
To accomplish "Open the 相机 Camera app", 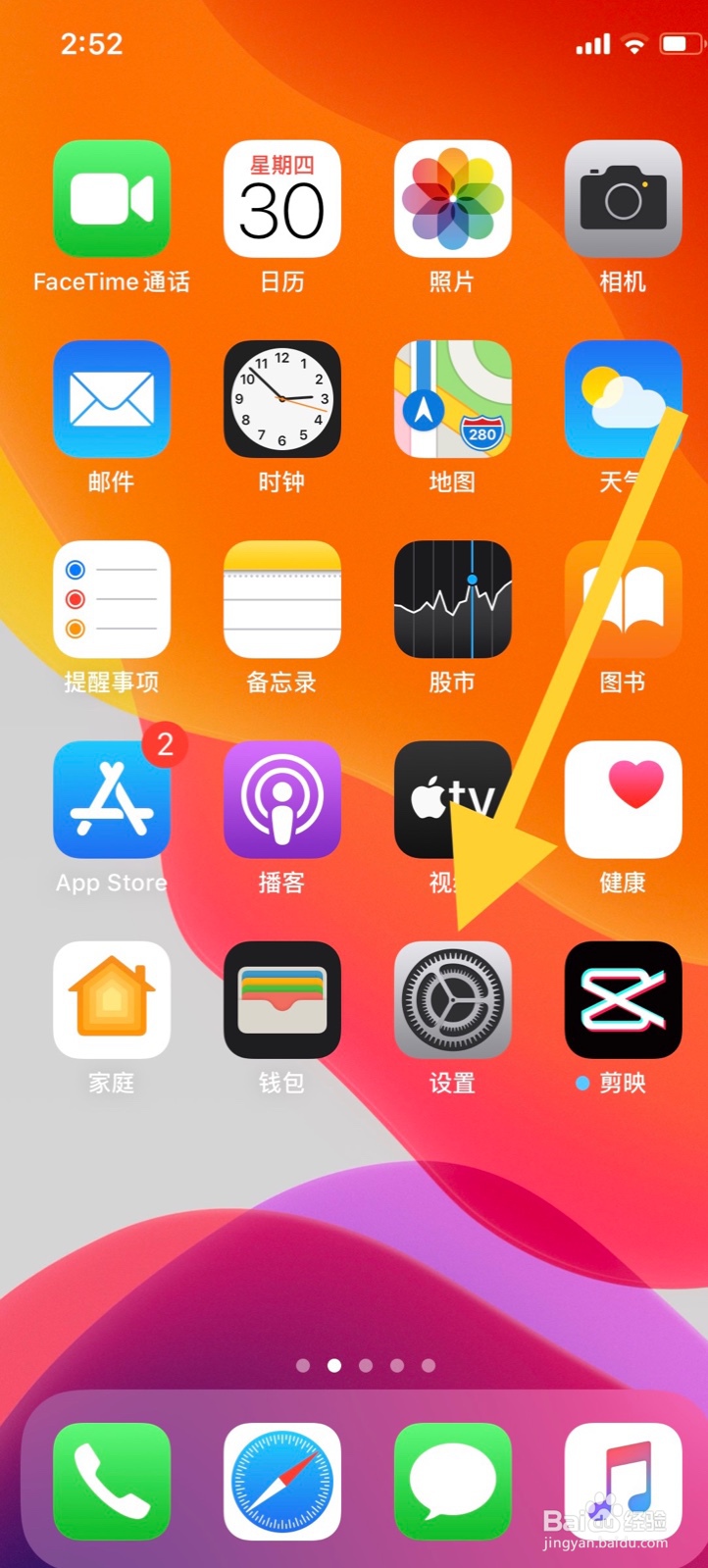I will 623,199.
